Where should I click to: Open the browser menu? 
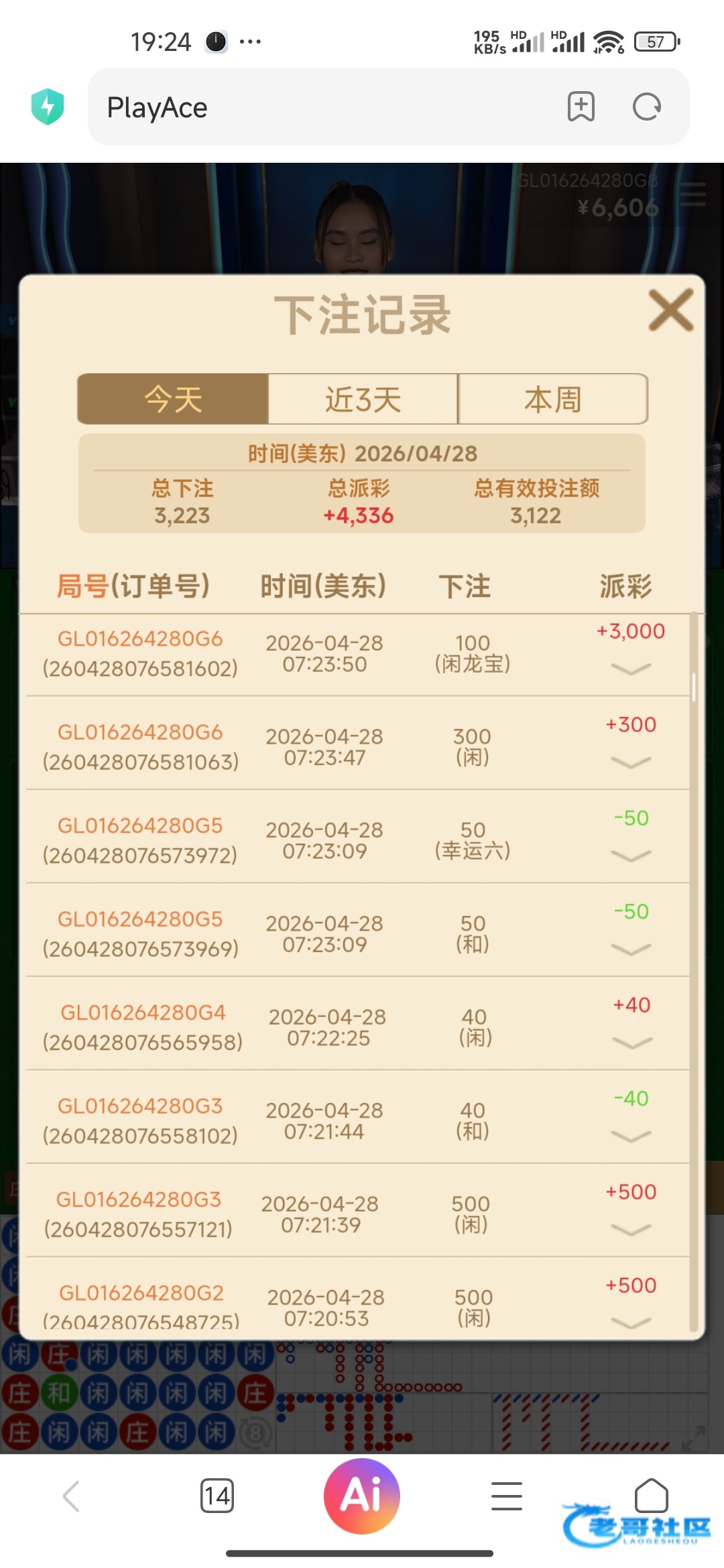(507, 1496)
